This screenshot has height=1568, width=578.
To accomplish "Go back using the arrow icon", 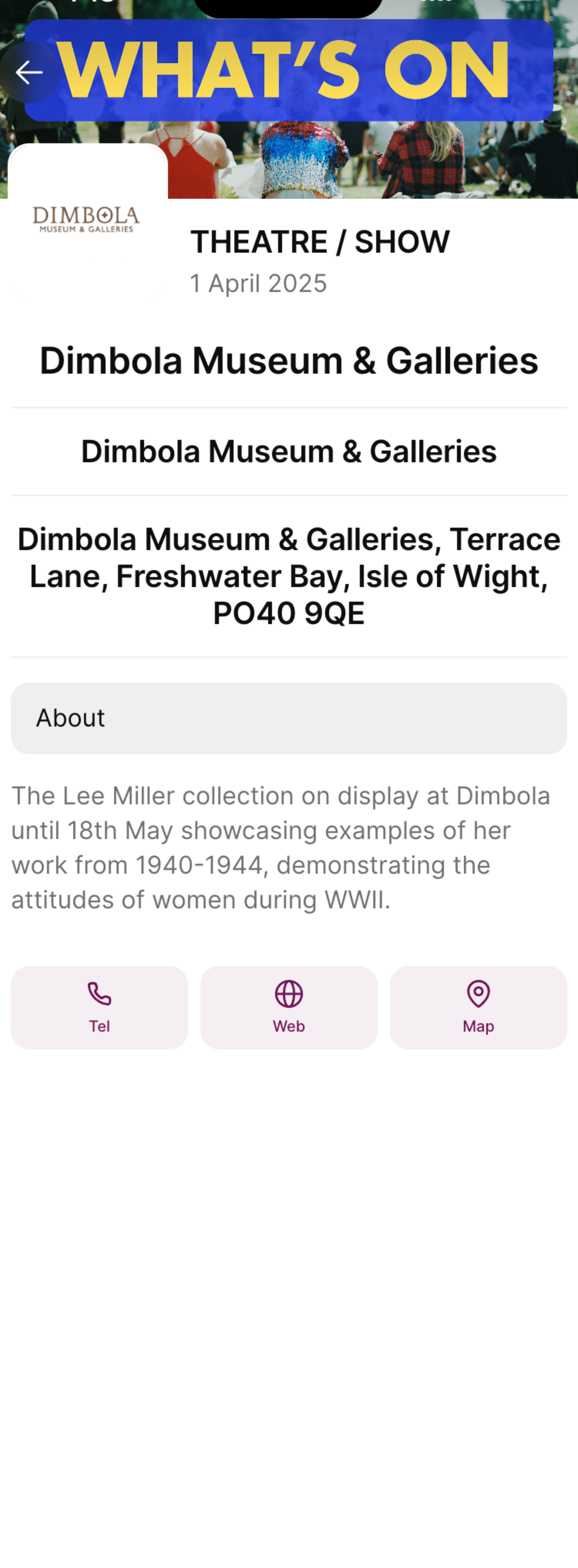I will point(29,73).
